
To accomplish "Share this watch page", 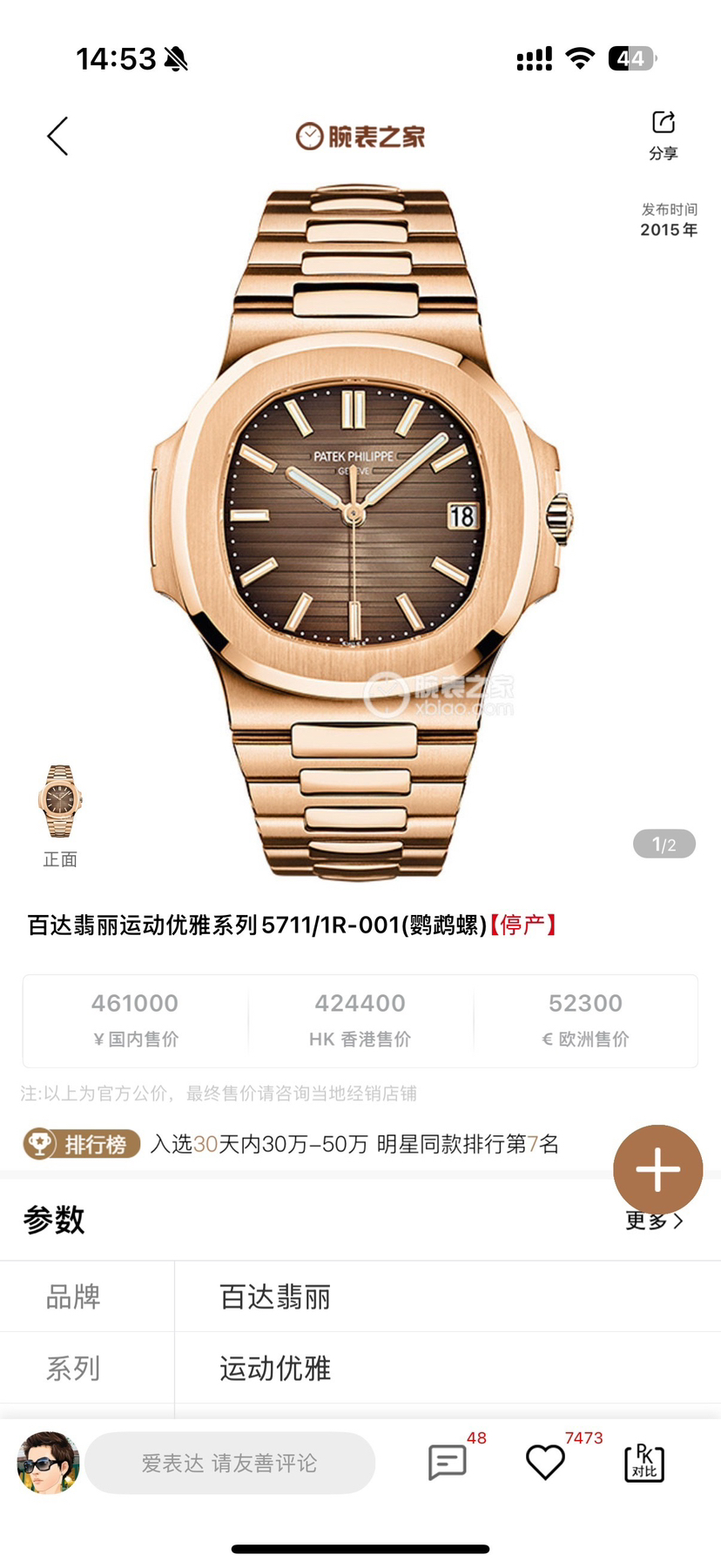I will (x=663, y=134).
